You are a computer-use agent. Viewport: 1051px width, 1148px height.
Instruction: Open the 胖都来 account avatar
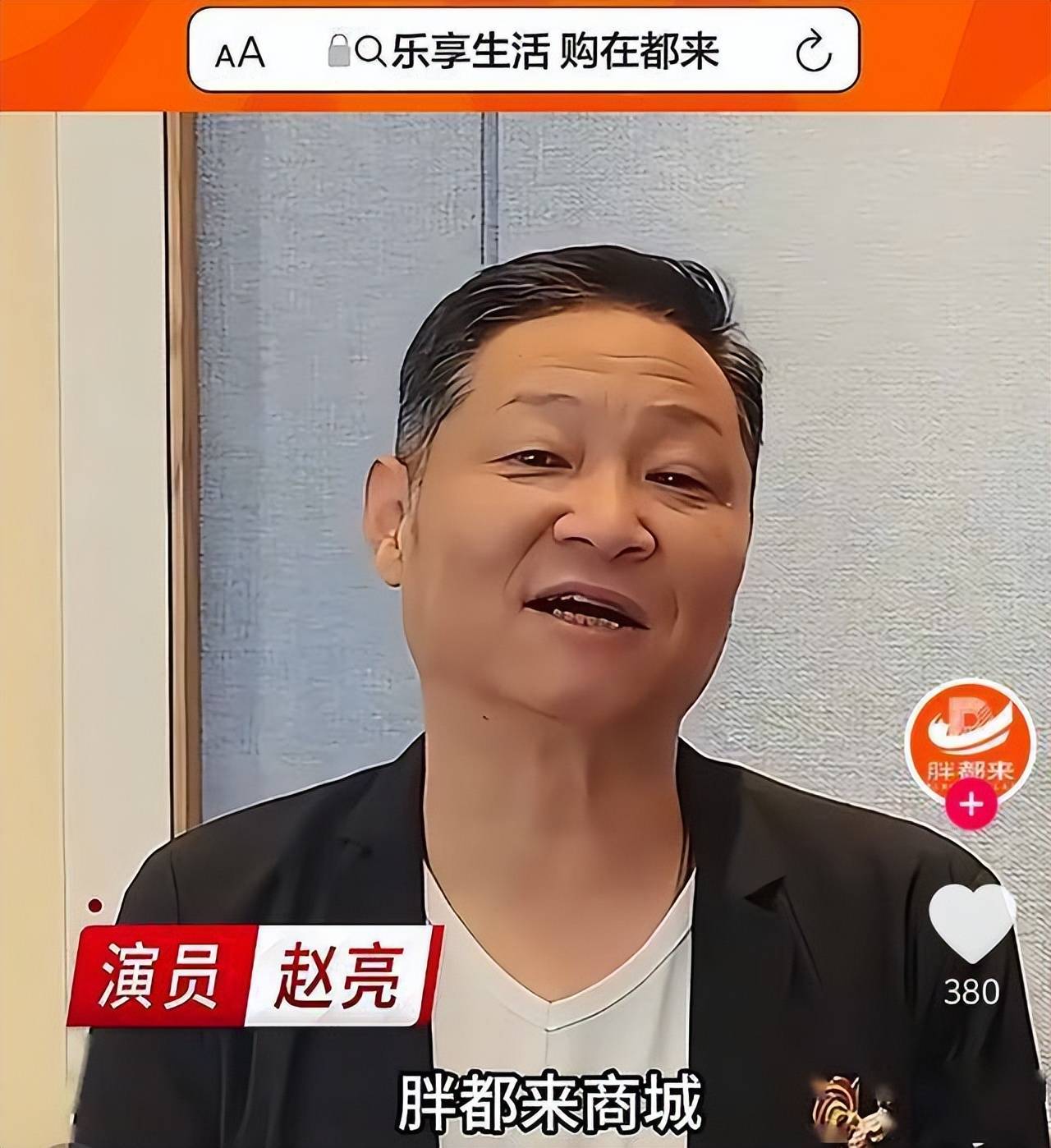click(x=970, y=735)
